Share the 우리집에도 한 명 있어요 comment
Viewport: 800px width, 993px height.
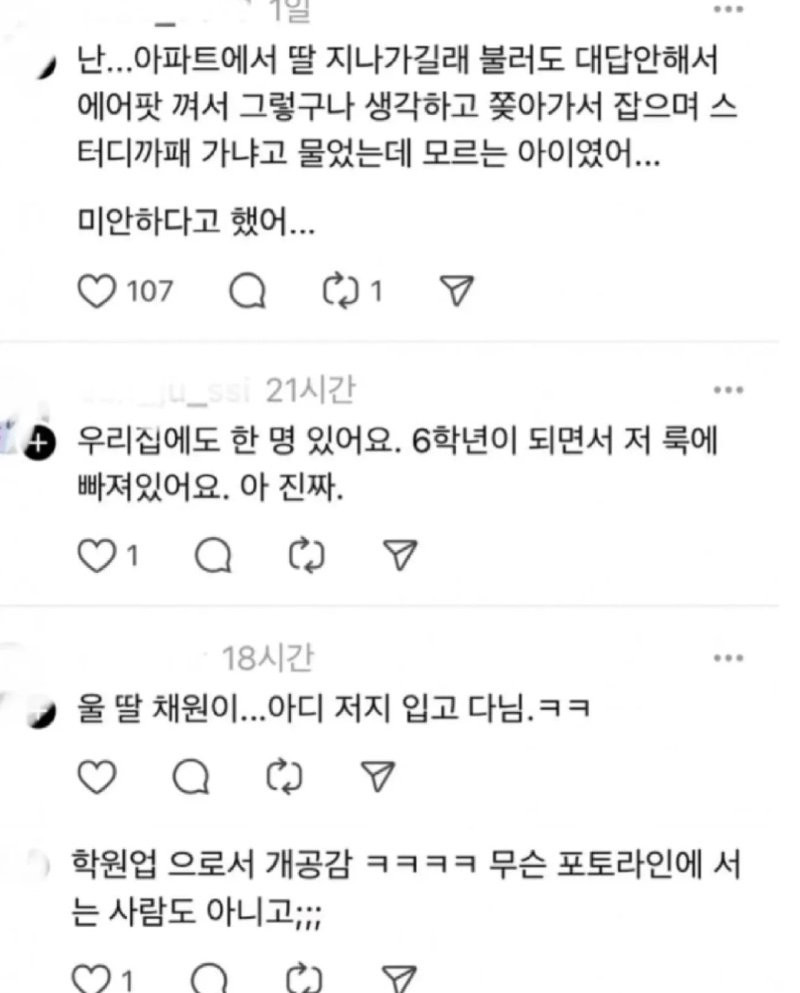400,557
